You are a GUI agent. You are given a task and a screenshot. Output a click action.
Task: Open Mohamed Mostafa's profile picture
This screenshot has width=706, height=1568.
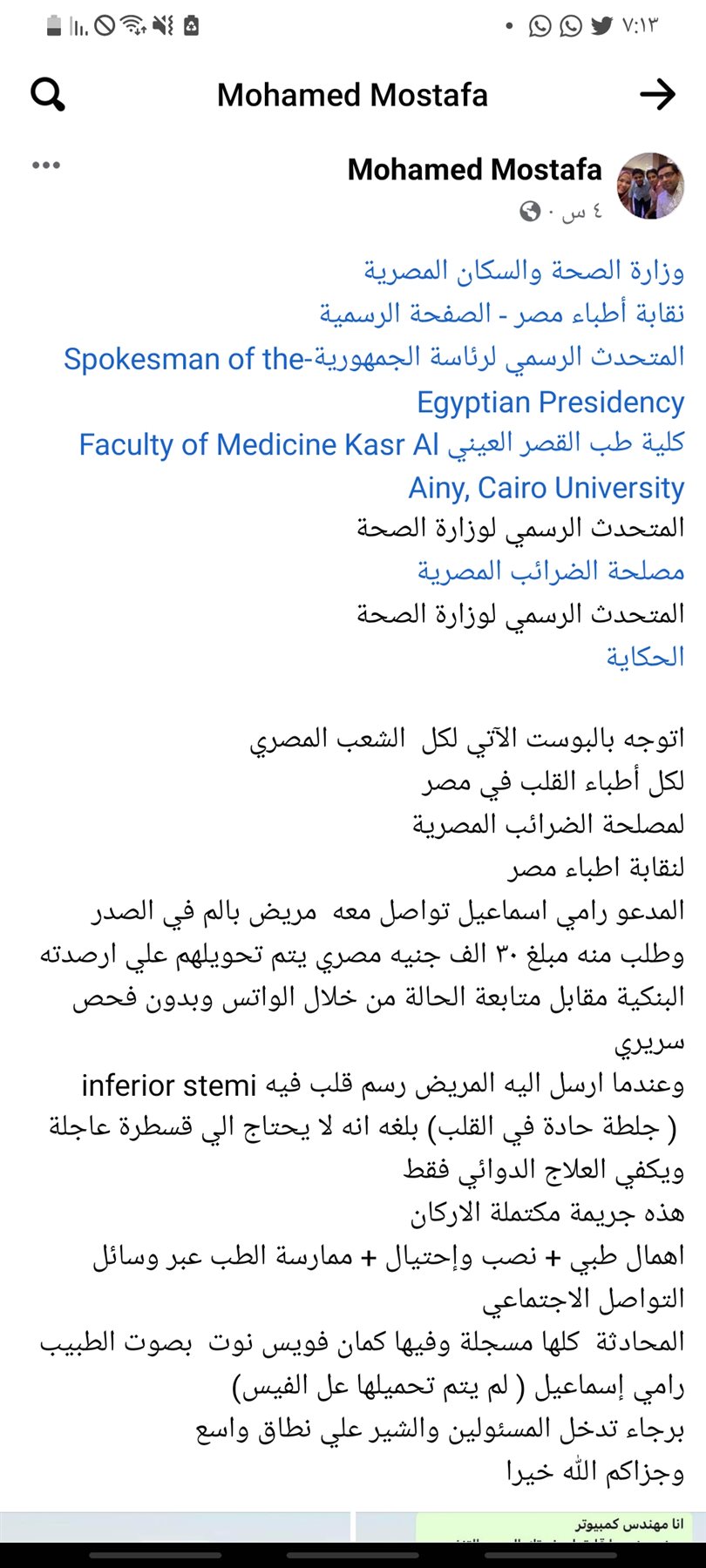[650, 185]
